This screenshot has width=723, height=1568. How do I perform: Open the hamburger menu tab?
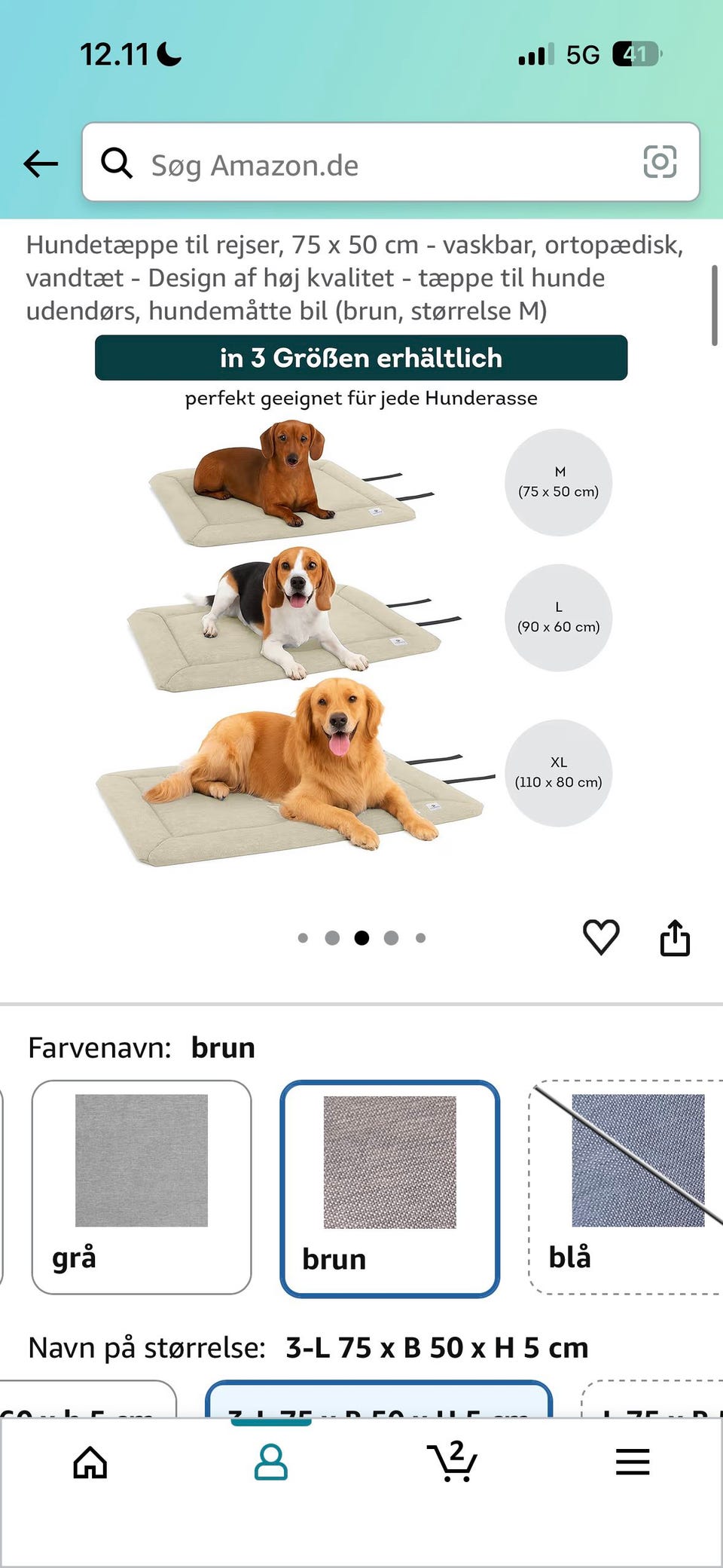click(x=633, y=1462)
